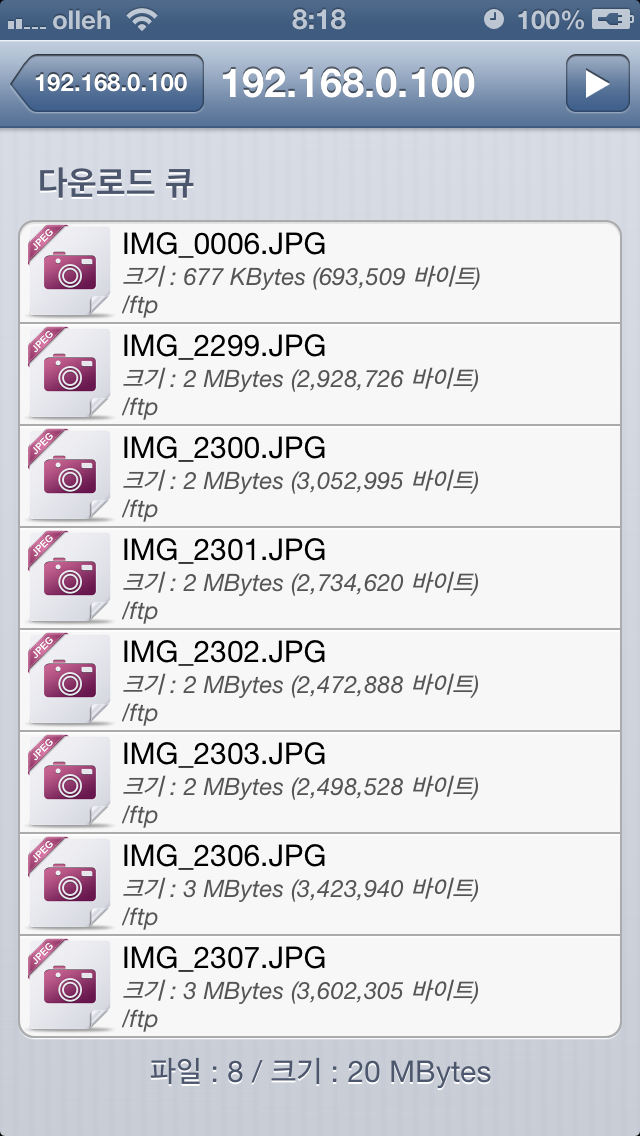Viewport: 640px width, 1136px height.
Task: Choose IMG_2301.JPG from the list
Action: coord(320,579)
